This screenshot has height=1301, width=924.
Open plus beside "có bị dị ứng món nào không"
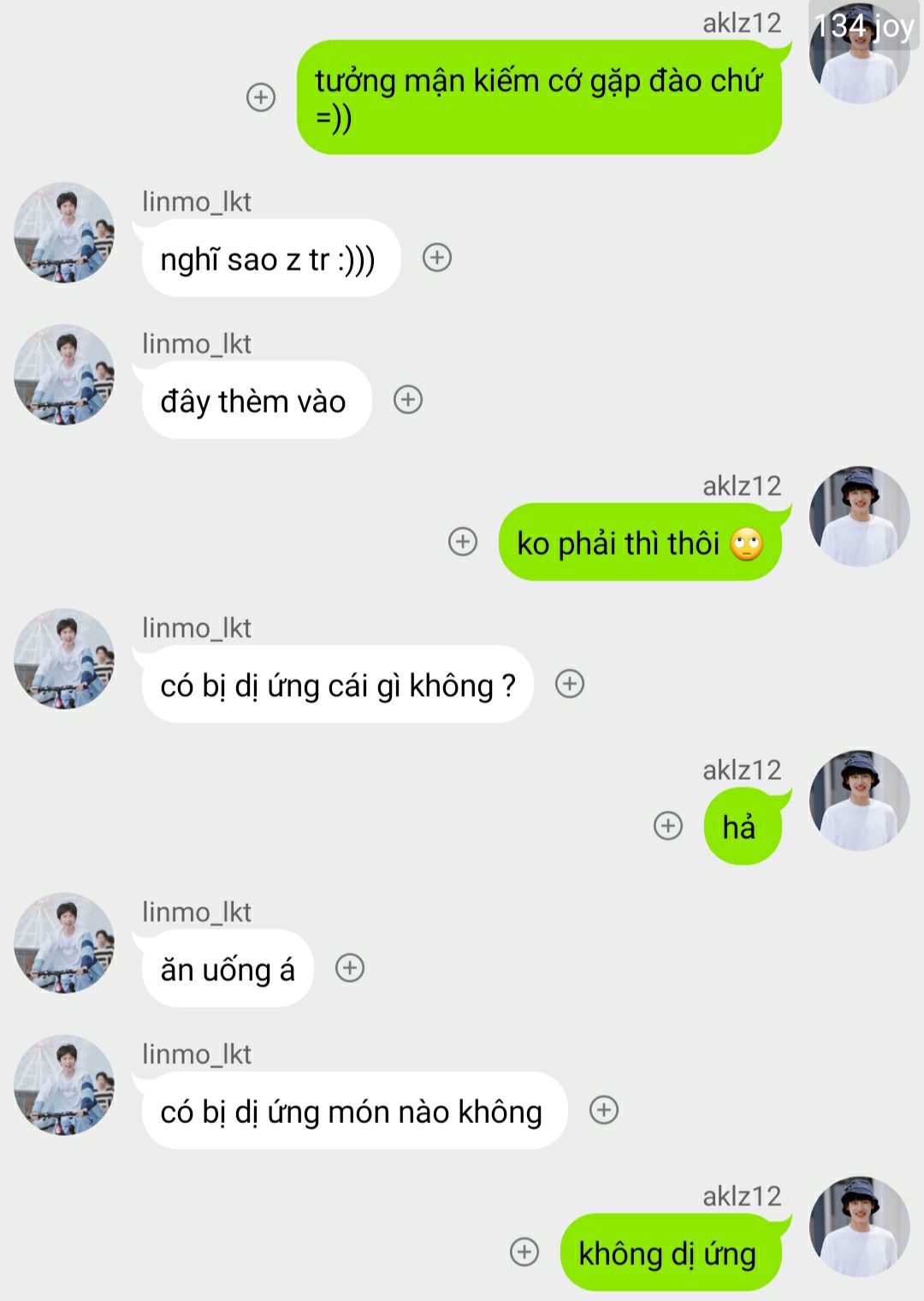[604, 1109]
